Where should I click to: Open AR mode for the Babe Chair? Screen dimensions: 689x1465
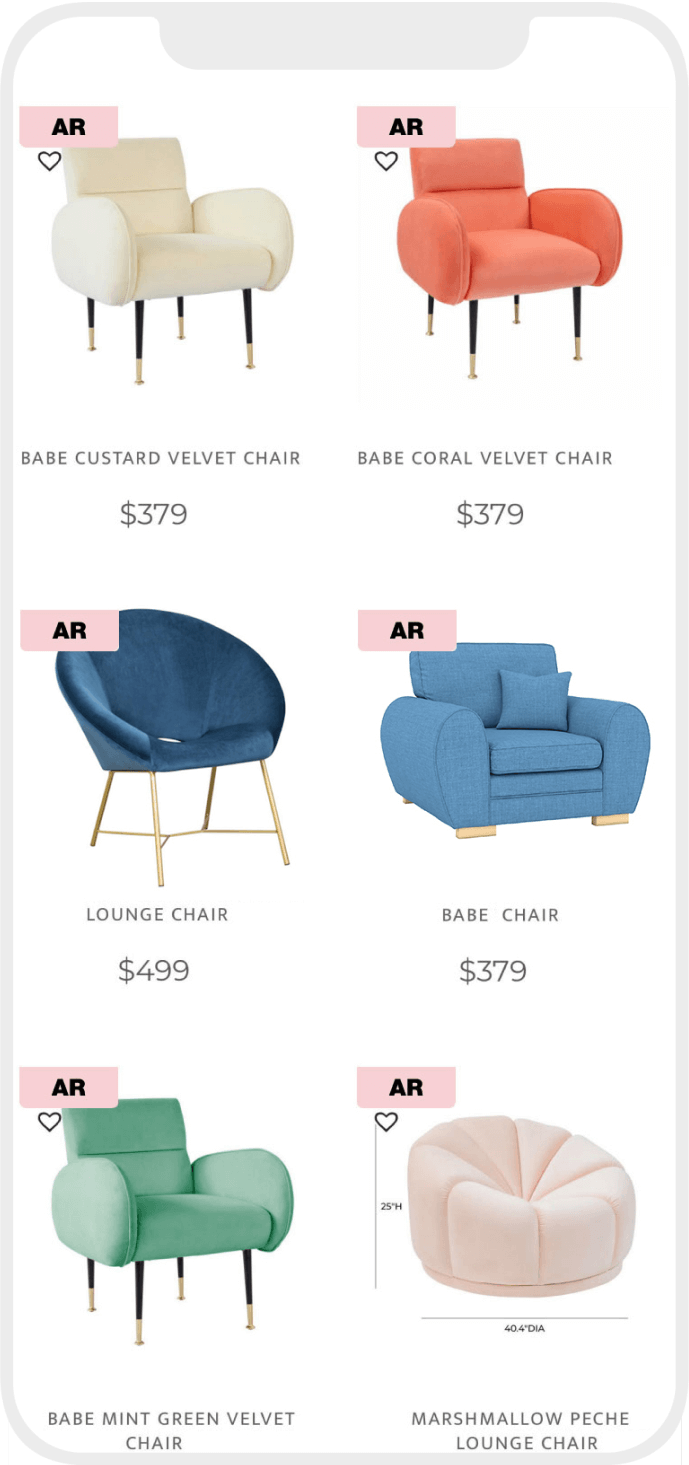407,631
